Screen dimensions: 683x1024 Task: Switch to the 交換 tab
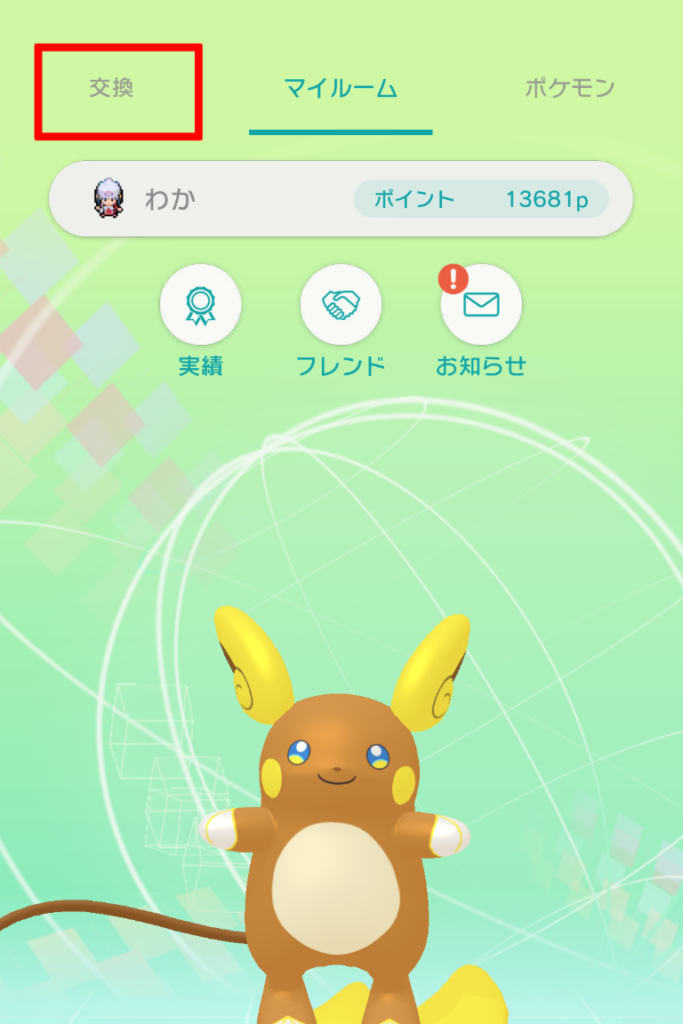tap(112, 89)
